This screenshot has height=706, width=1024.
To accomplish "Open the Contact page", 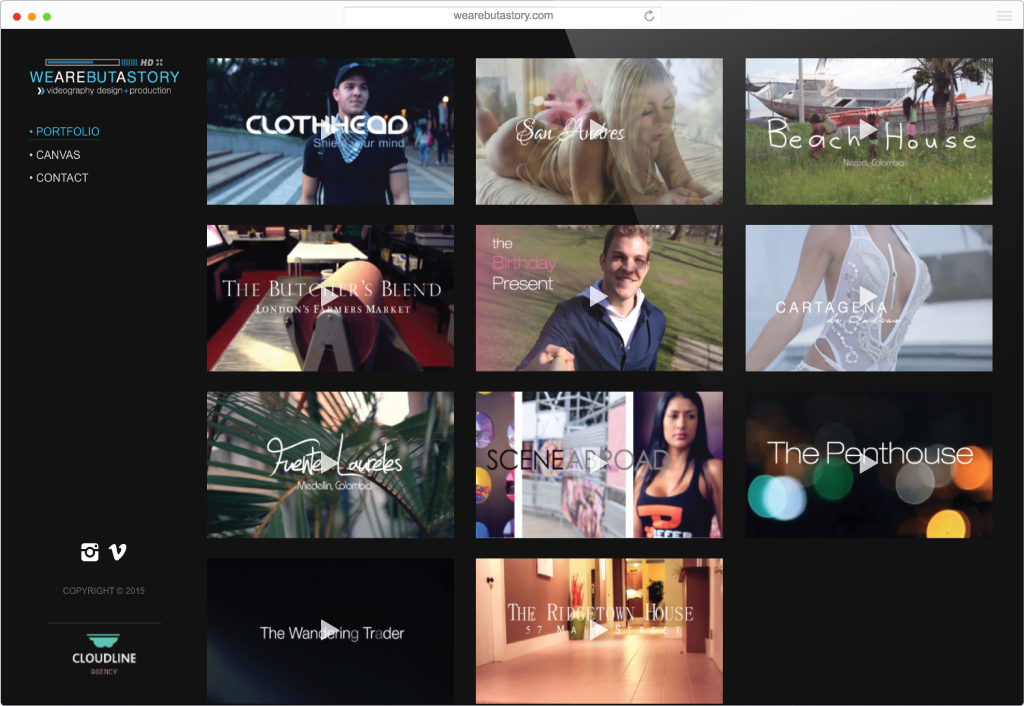I will click(62, 178).
